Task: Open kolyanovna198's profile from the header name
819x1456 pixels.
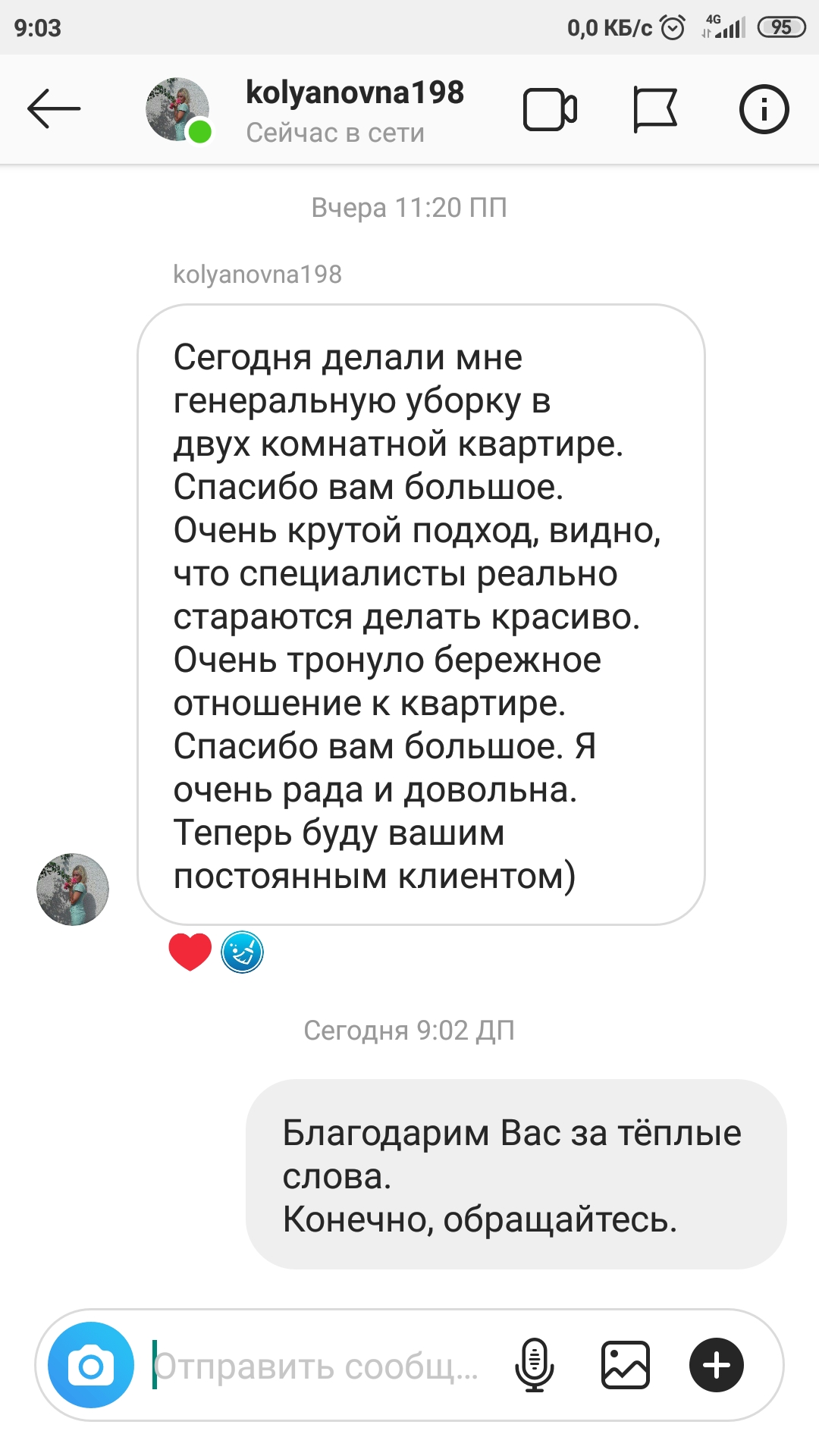Action: tap(354, 93)
